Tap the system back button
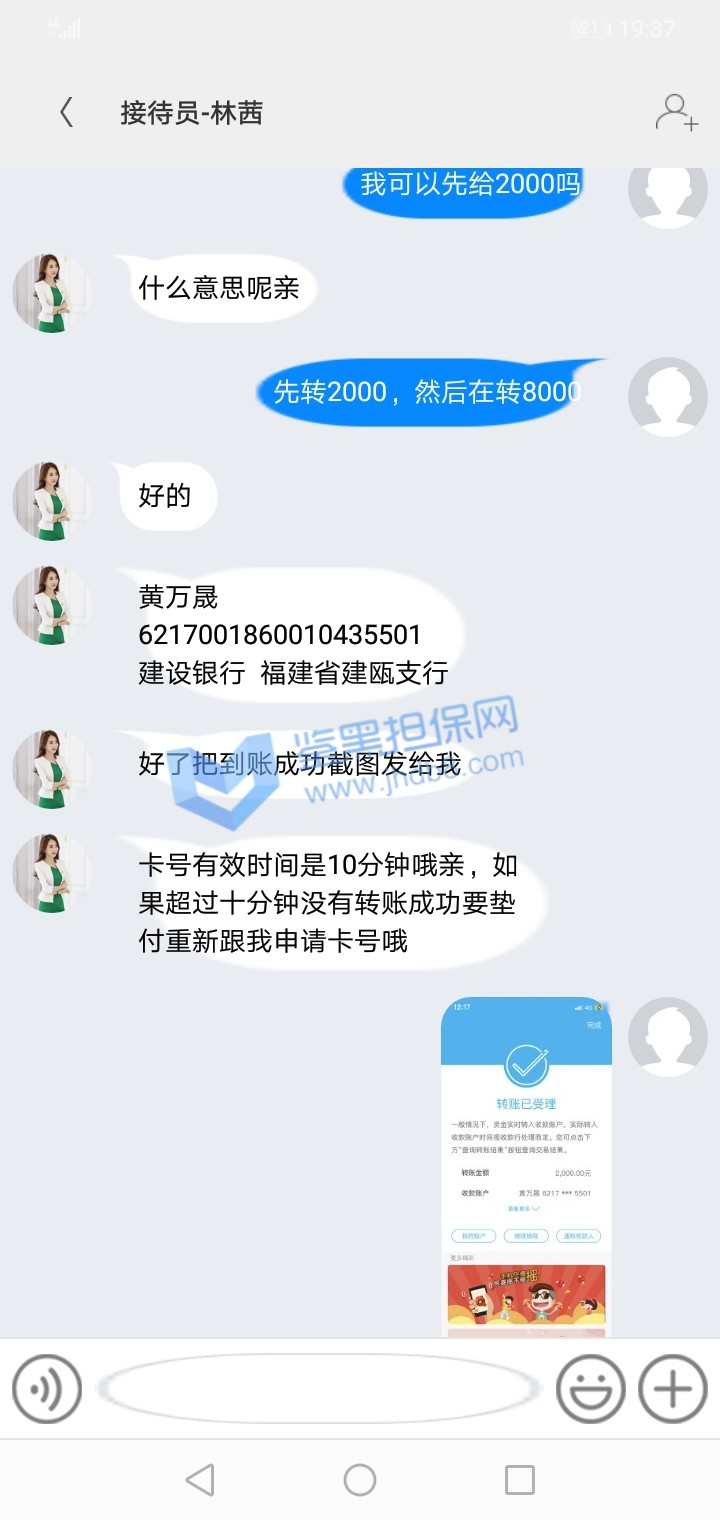Screen dimensions: 720x1520 point(200,1479)
